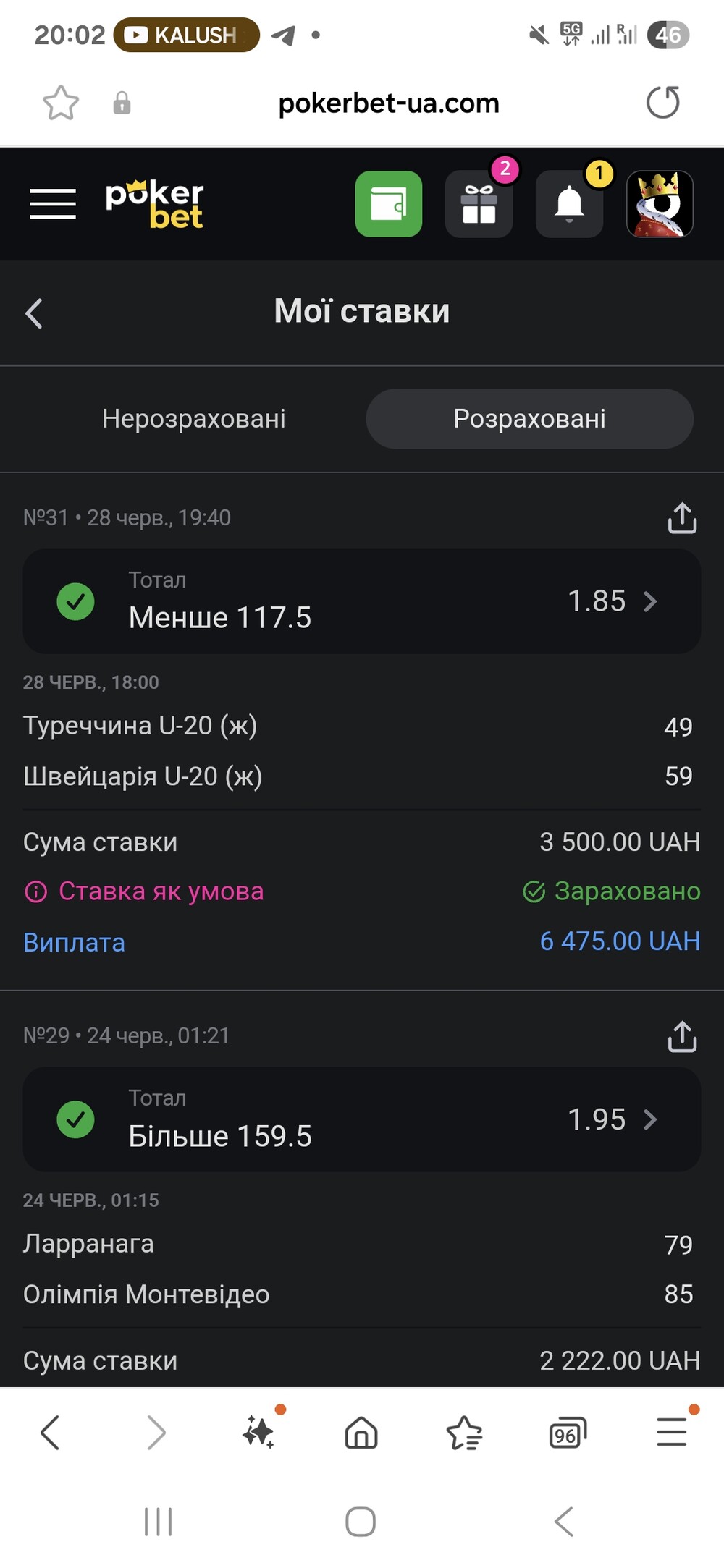Open the hamburger menu next to Pokerbet logo
This screenshot has width=724, height=1568.
(x=53, y=203)
